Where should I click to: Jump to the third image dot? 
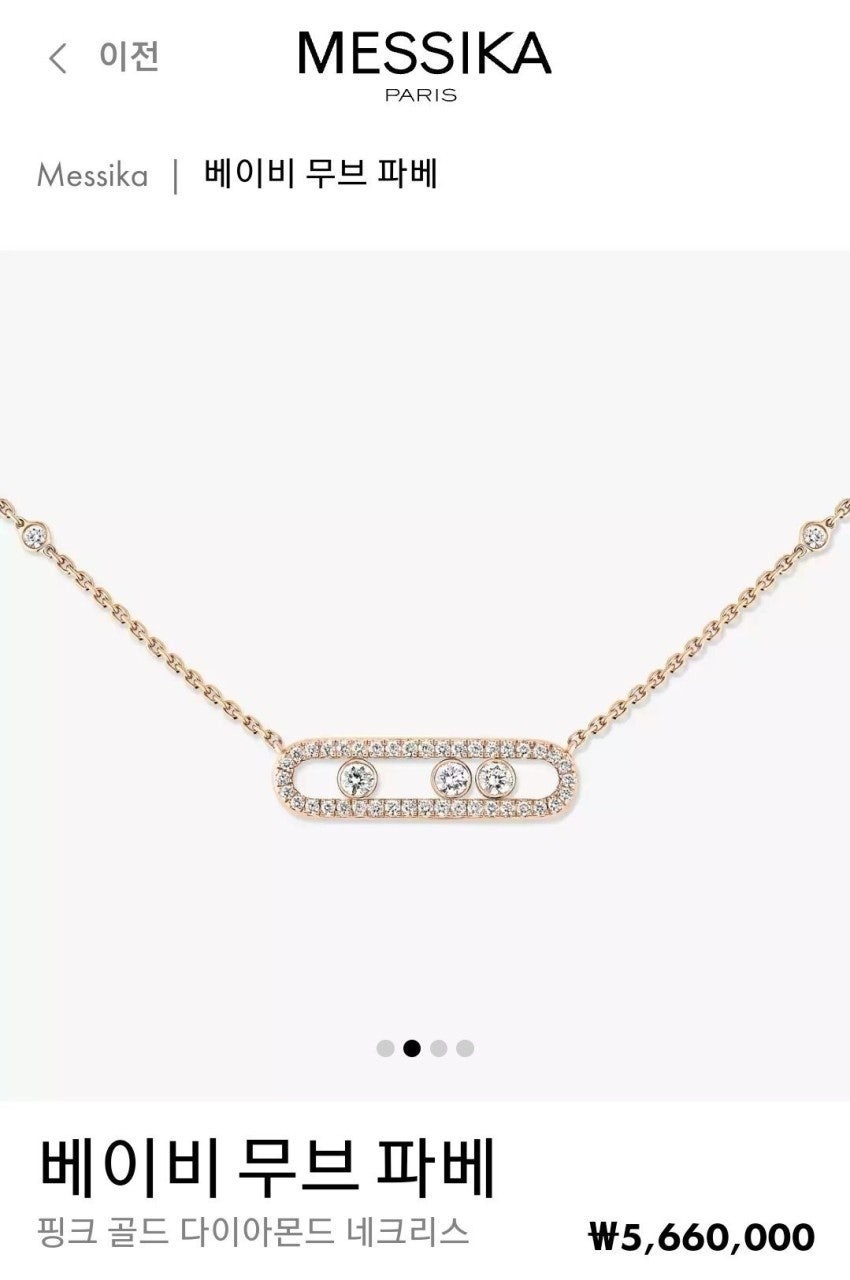(438, 1048)
